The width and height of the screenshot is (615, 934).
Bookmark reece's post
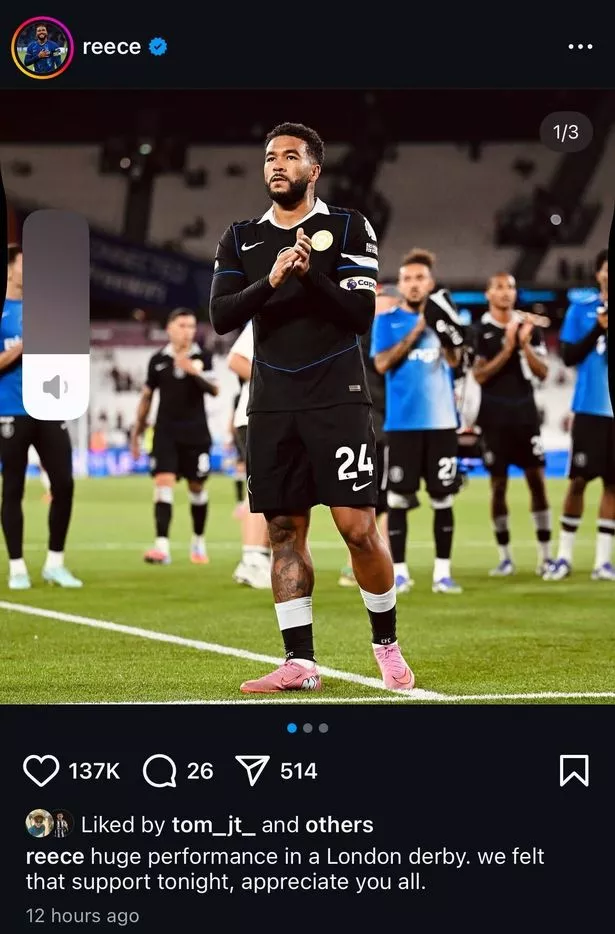573,770
